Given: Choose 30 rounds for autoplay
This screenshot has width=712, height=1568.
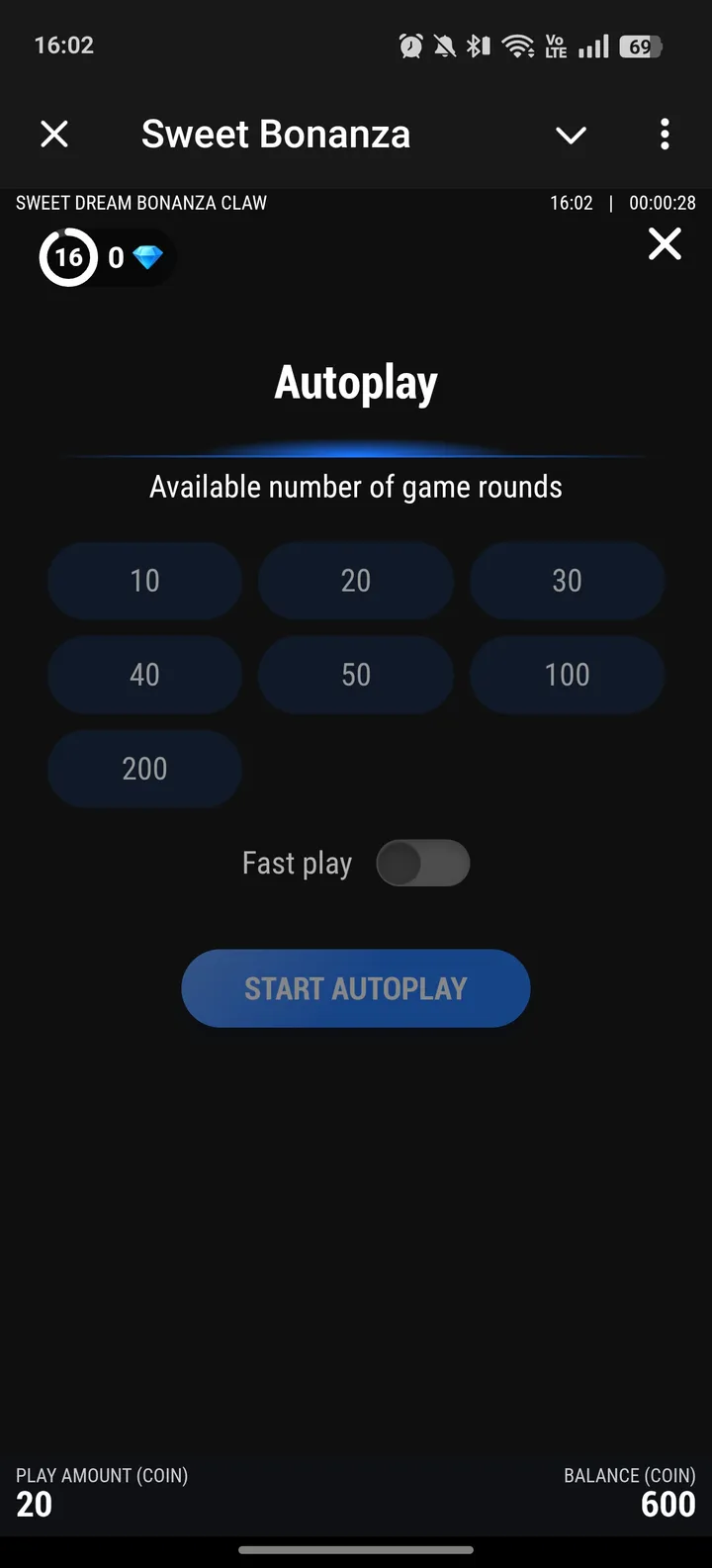Looking at the screenshot, I should pos(567,581).
